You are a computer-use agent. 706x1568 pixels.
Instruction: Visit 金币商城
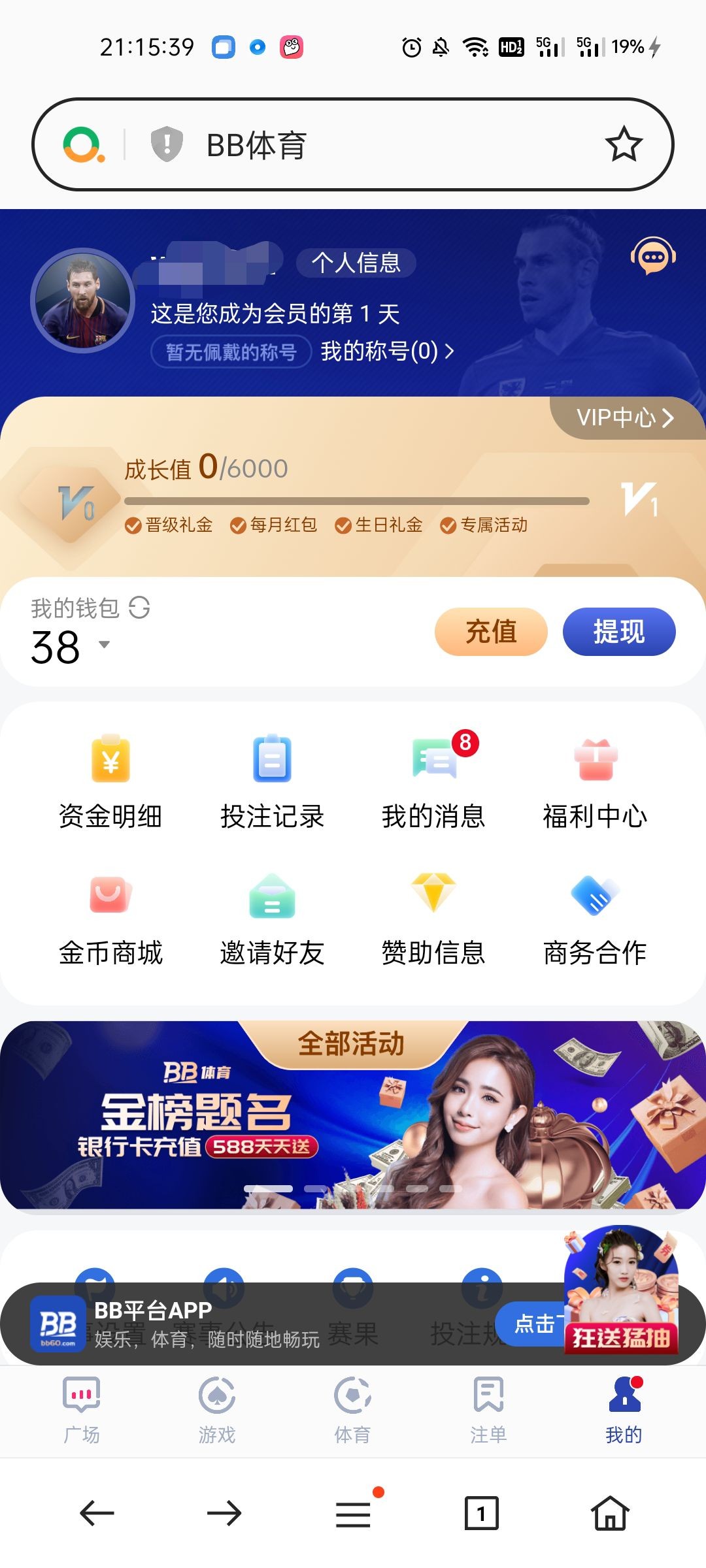tap(110, 918)
